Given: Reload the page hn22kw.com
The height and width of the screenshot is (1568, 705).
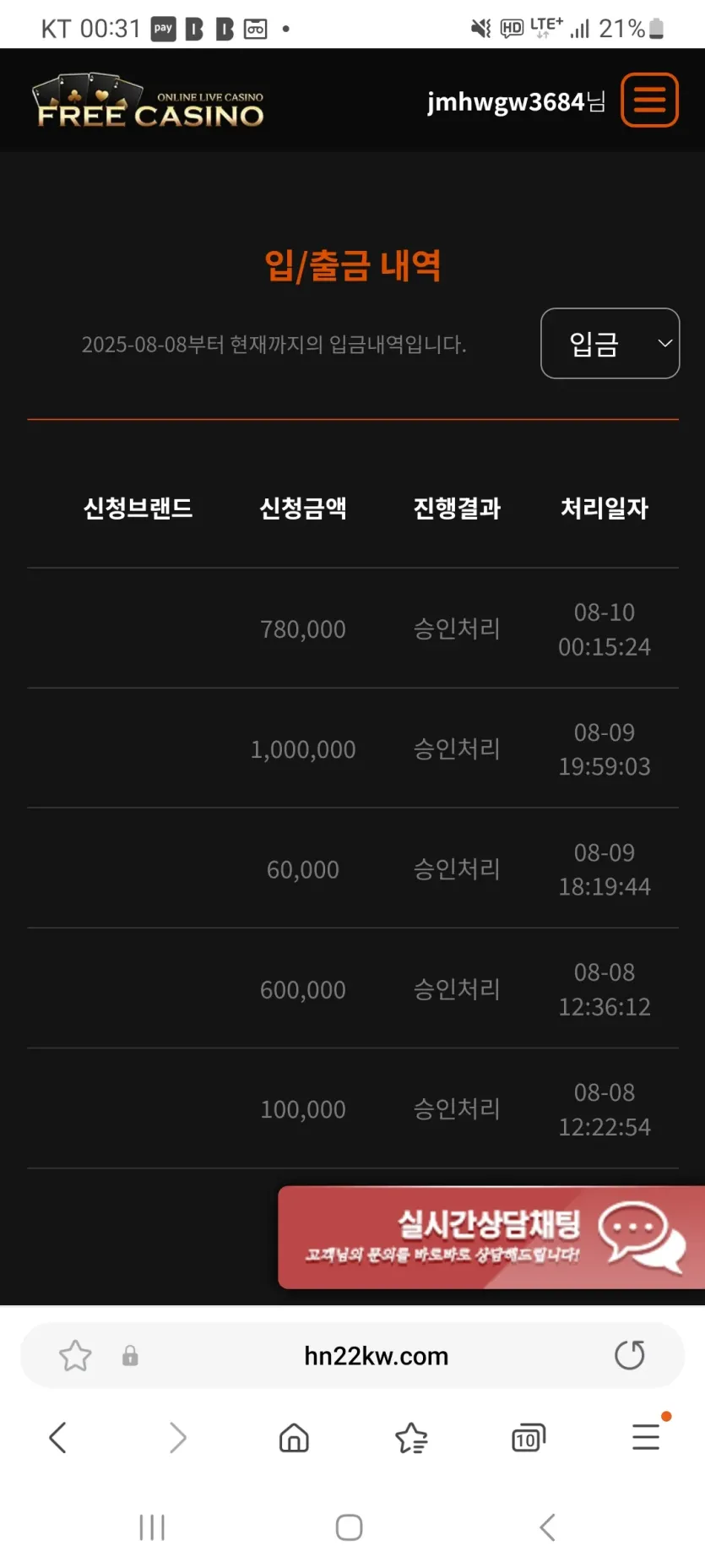Looking at the screenshot, I should 629,1355.
